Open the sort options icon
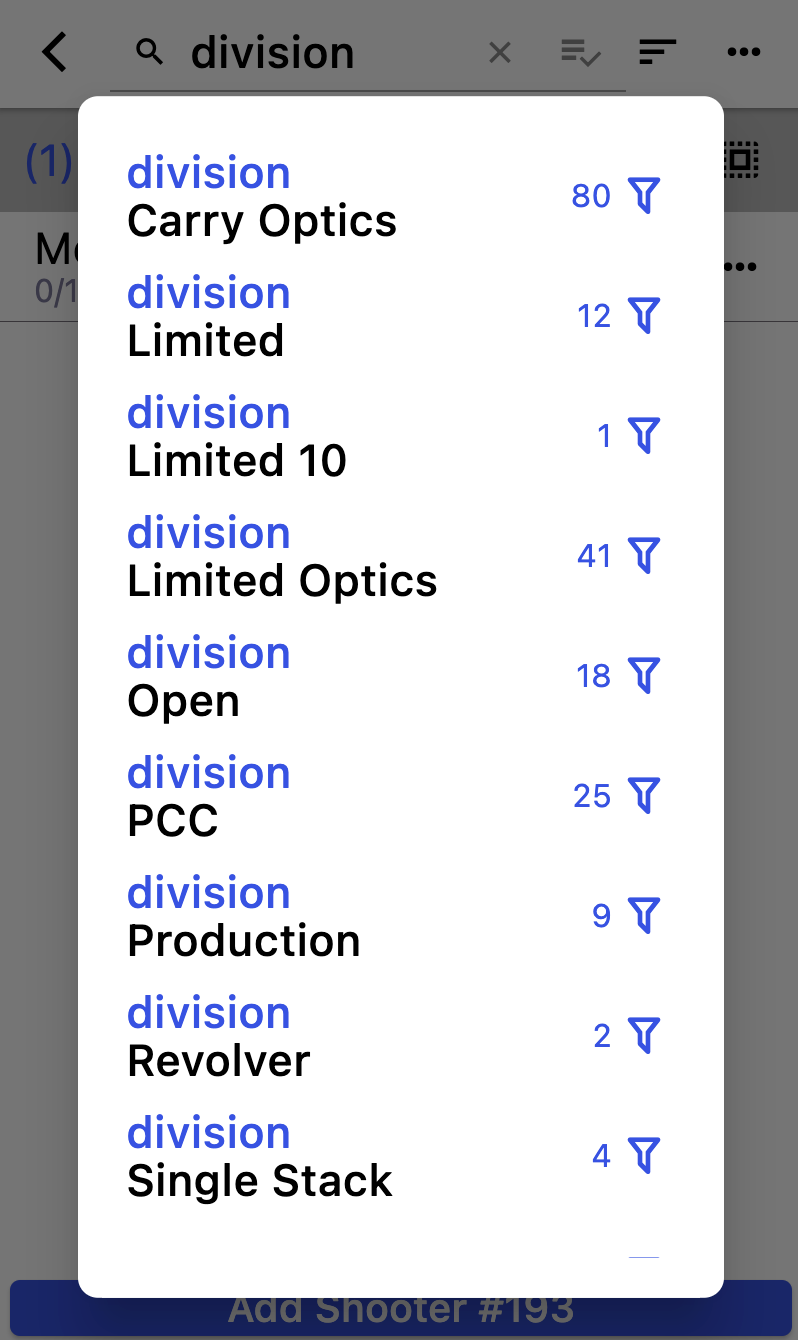798x1340 pixels. (x=657, y=52)
